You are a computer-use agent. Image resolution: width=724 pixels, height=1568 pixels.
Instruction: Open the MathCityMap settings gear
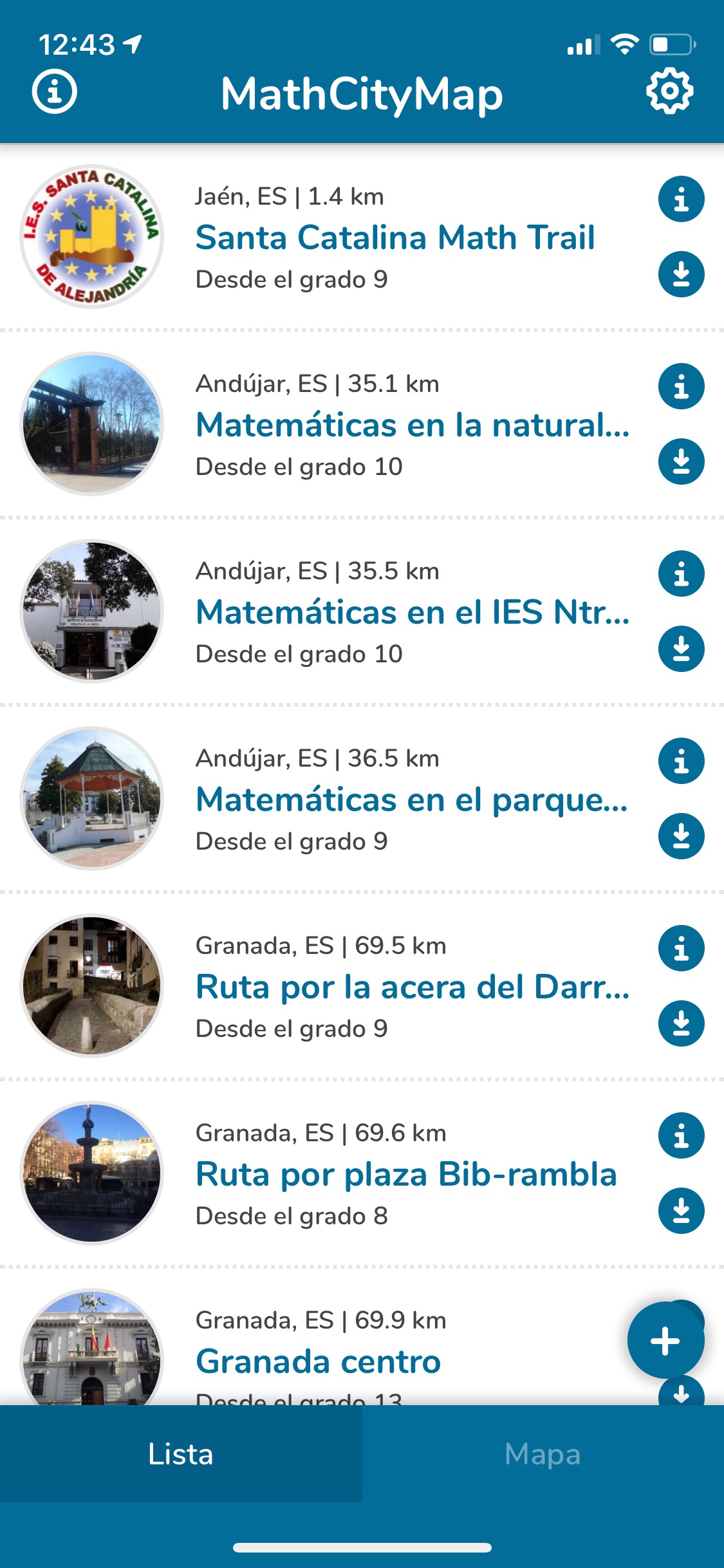[670, 92]
